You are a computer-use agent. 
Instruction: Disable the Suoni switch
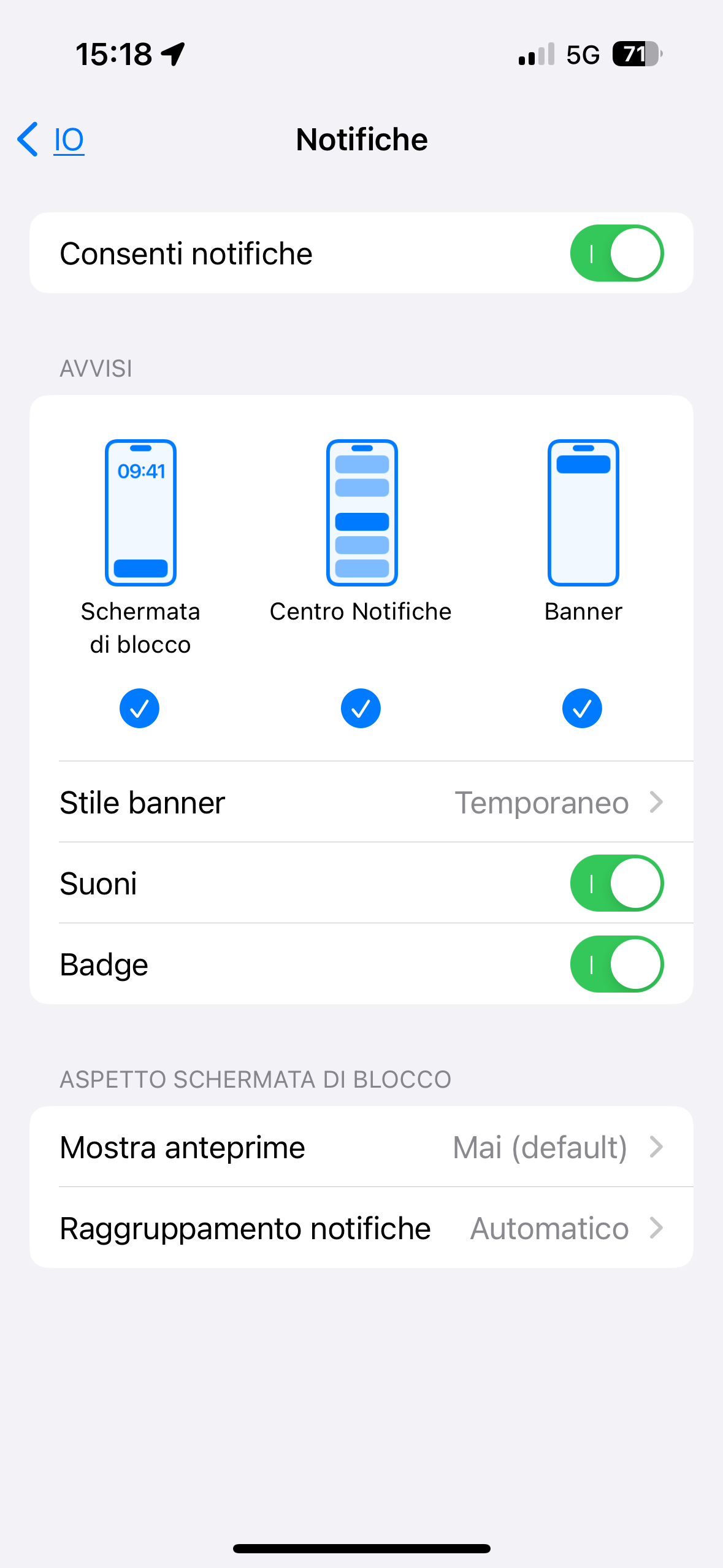(x=617, y=883)
